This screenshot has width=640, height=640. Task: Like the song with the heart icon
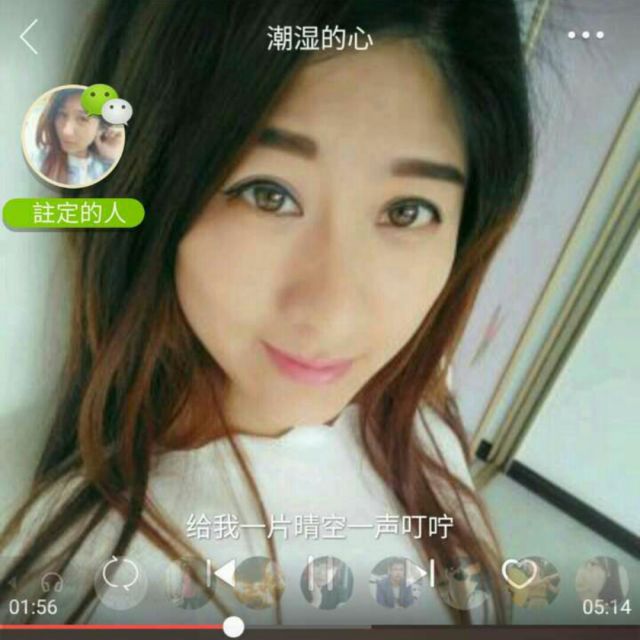pos(518,574)
